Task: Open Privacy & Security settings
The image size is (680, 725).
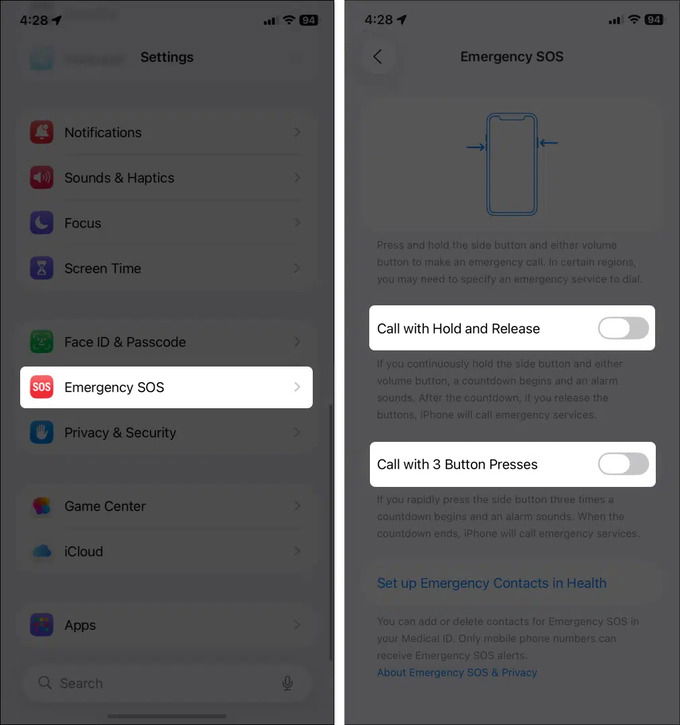Action: (x=166, y=433)
